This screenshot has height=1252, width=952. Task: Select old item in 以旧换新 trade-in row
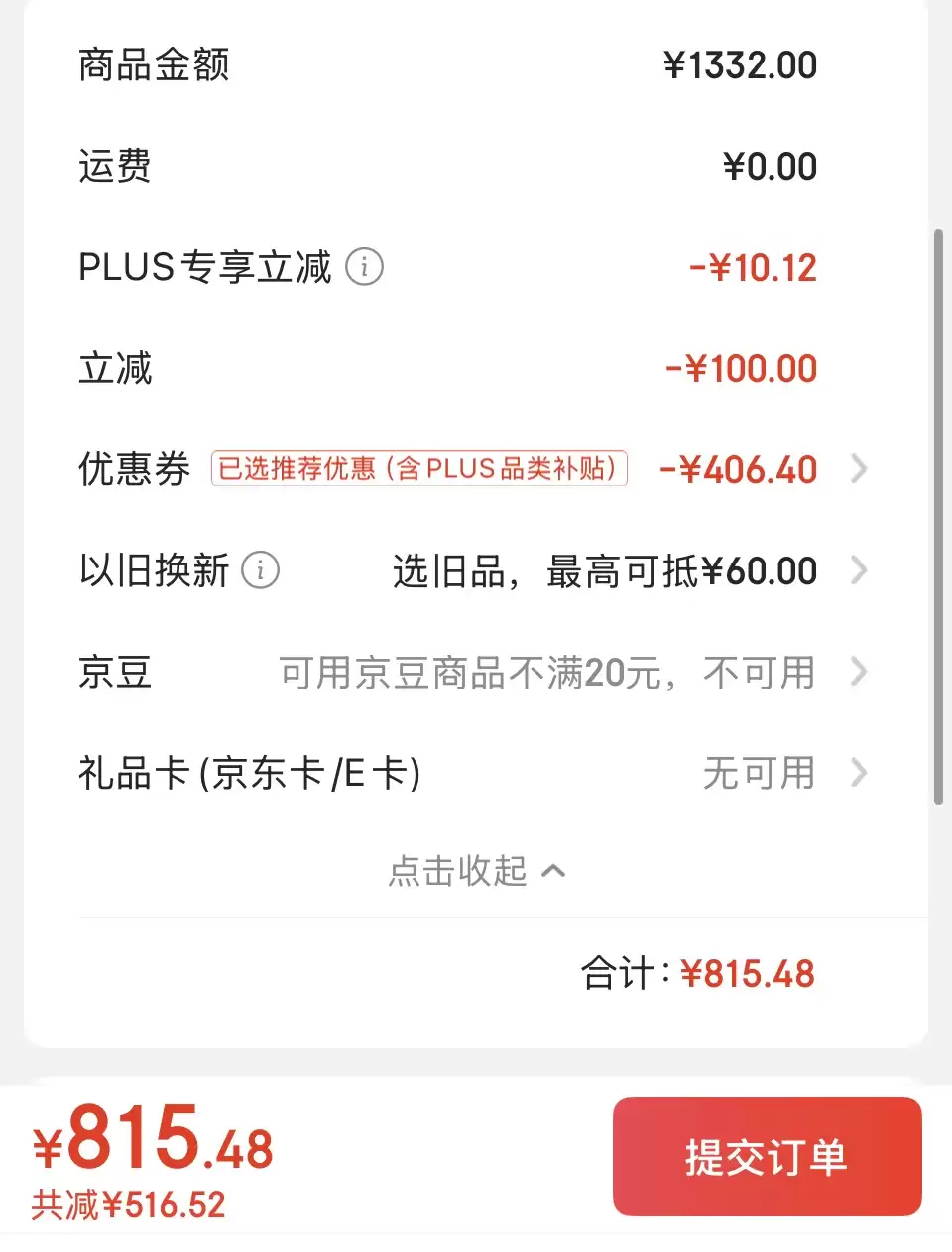605,570
